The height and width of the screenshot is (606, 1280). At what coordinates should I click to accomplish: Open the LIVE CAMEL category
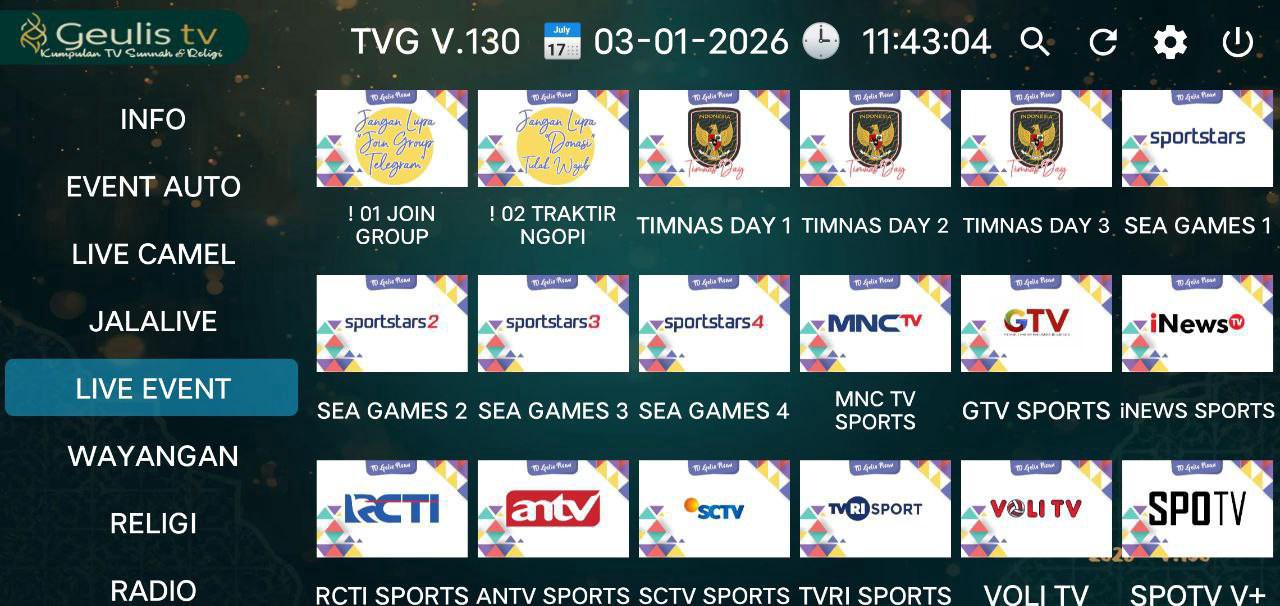coord(152,254)
